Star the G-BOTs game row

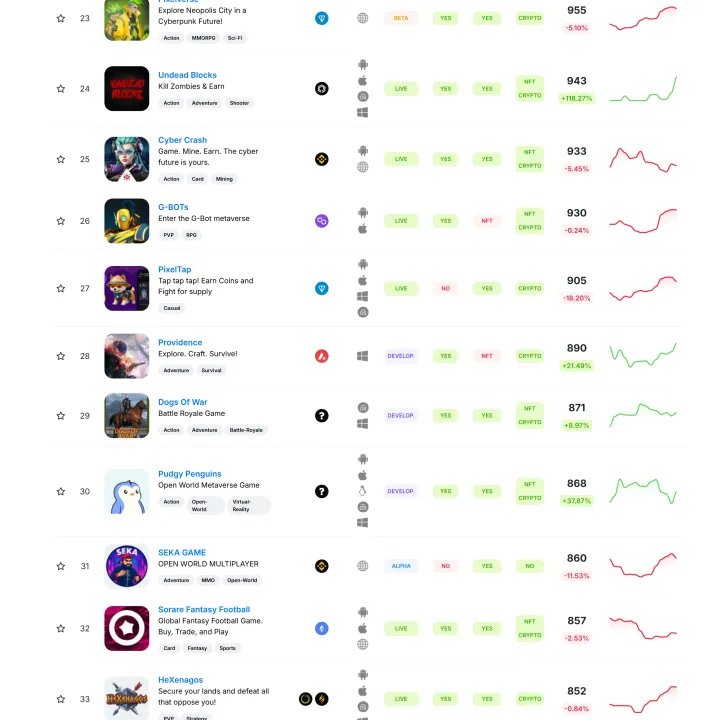61,221
